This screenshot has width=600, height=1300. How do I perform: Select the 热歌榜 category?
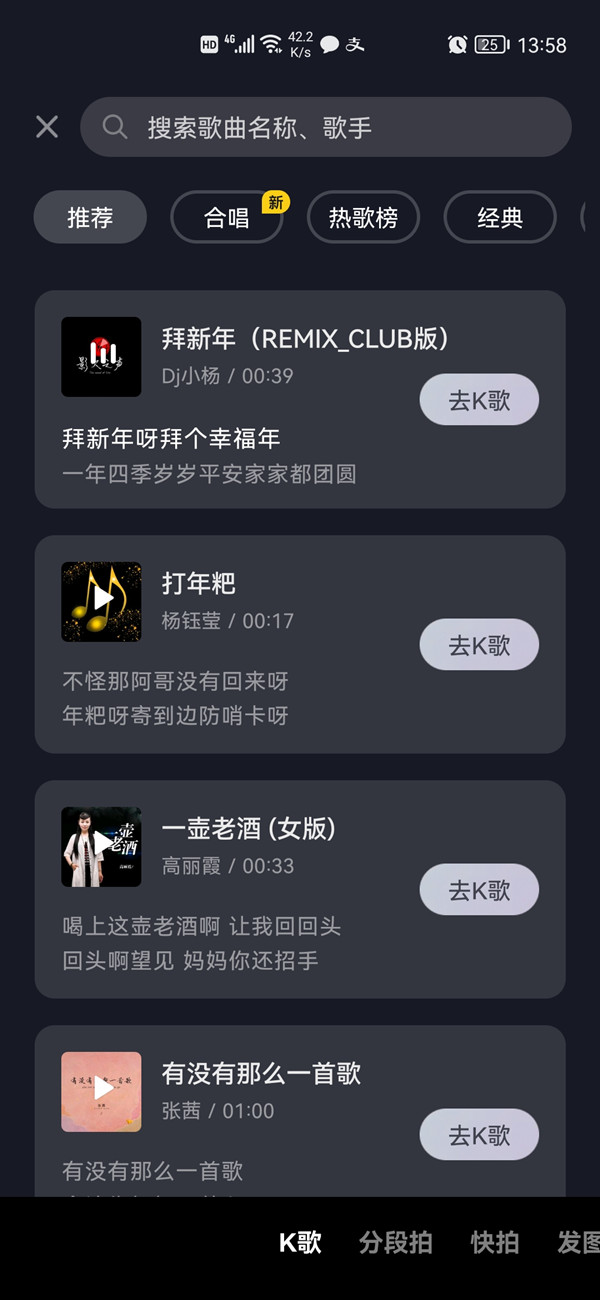pyautogui.click(x=363, y=217)
